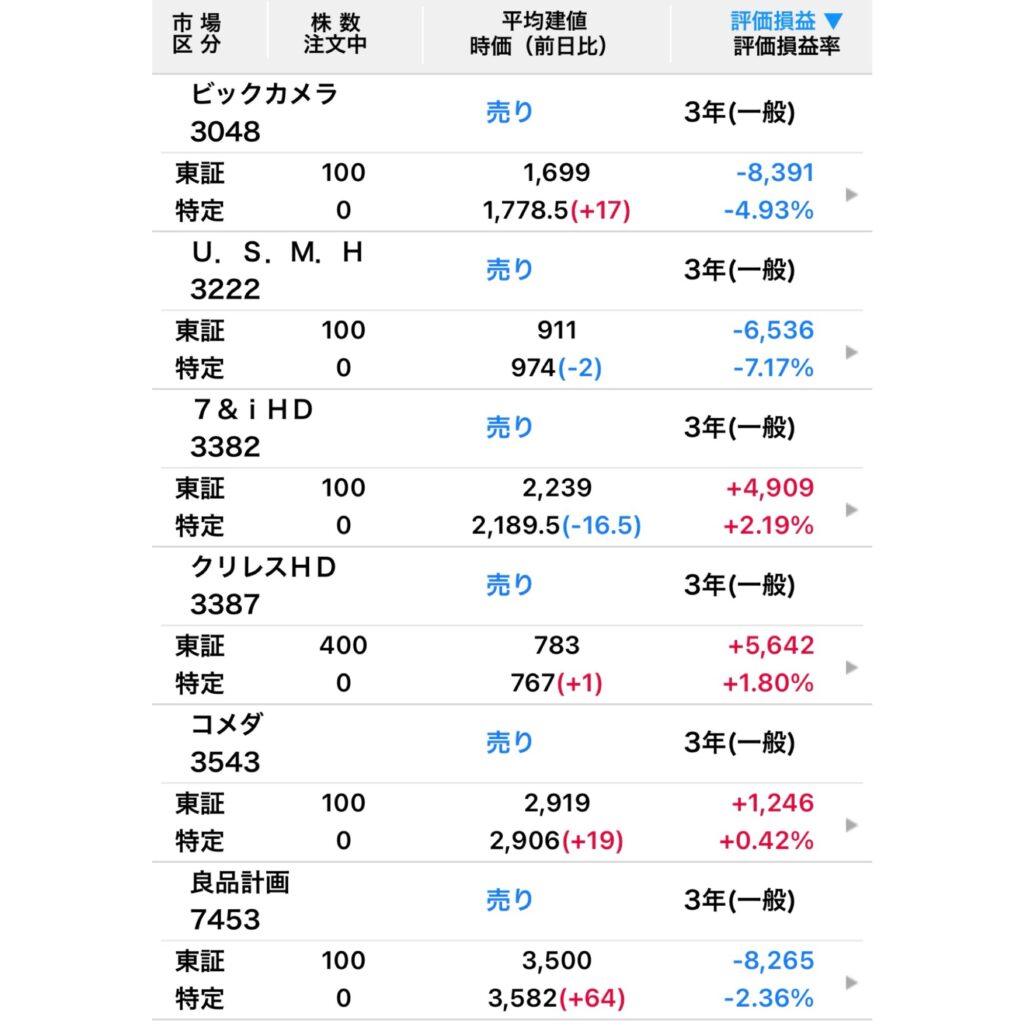Open ビックカメラ position details arrow

[x=851, y=194]
